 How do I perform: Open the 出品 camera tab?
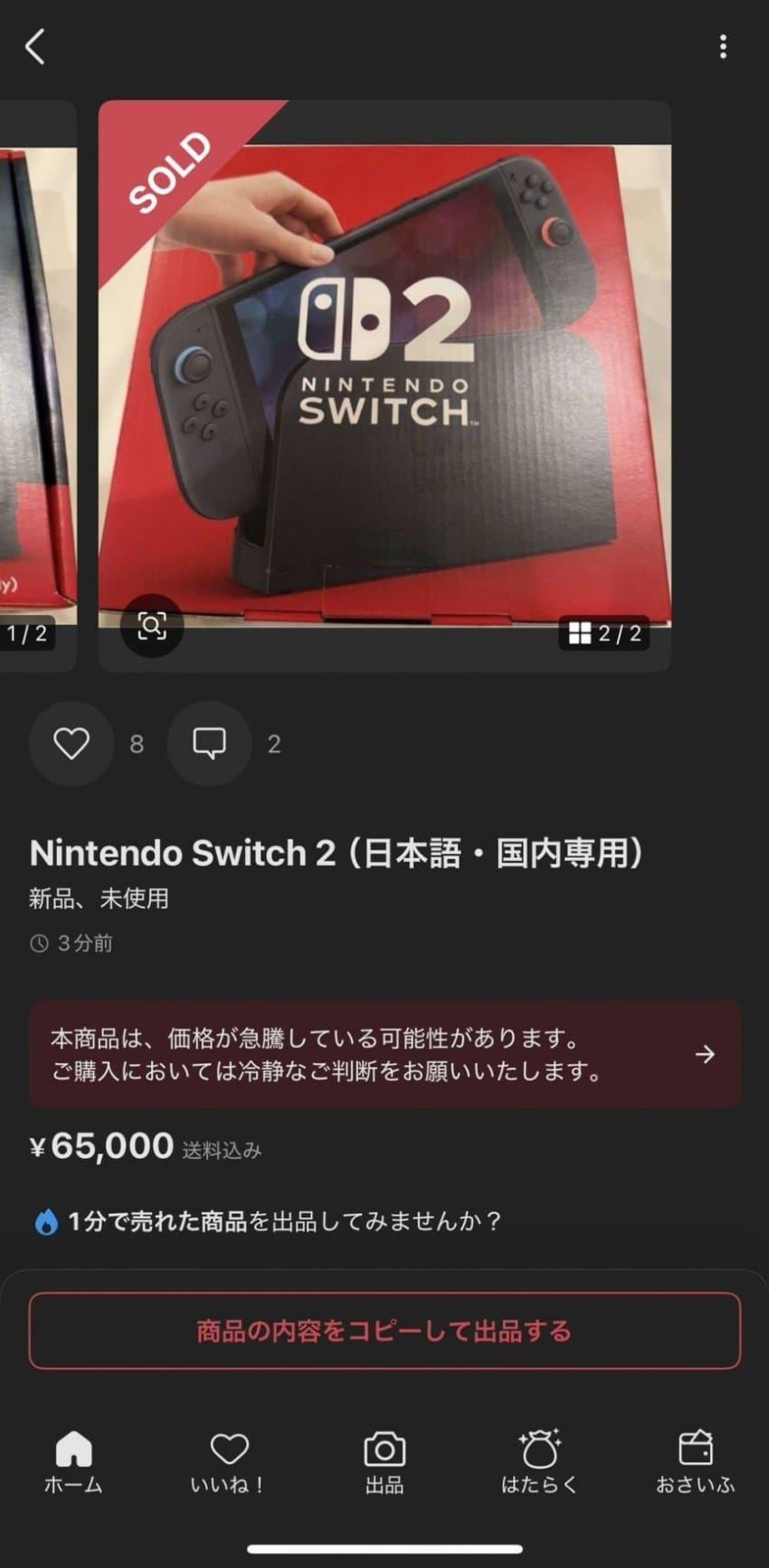384,1461
